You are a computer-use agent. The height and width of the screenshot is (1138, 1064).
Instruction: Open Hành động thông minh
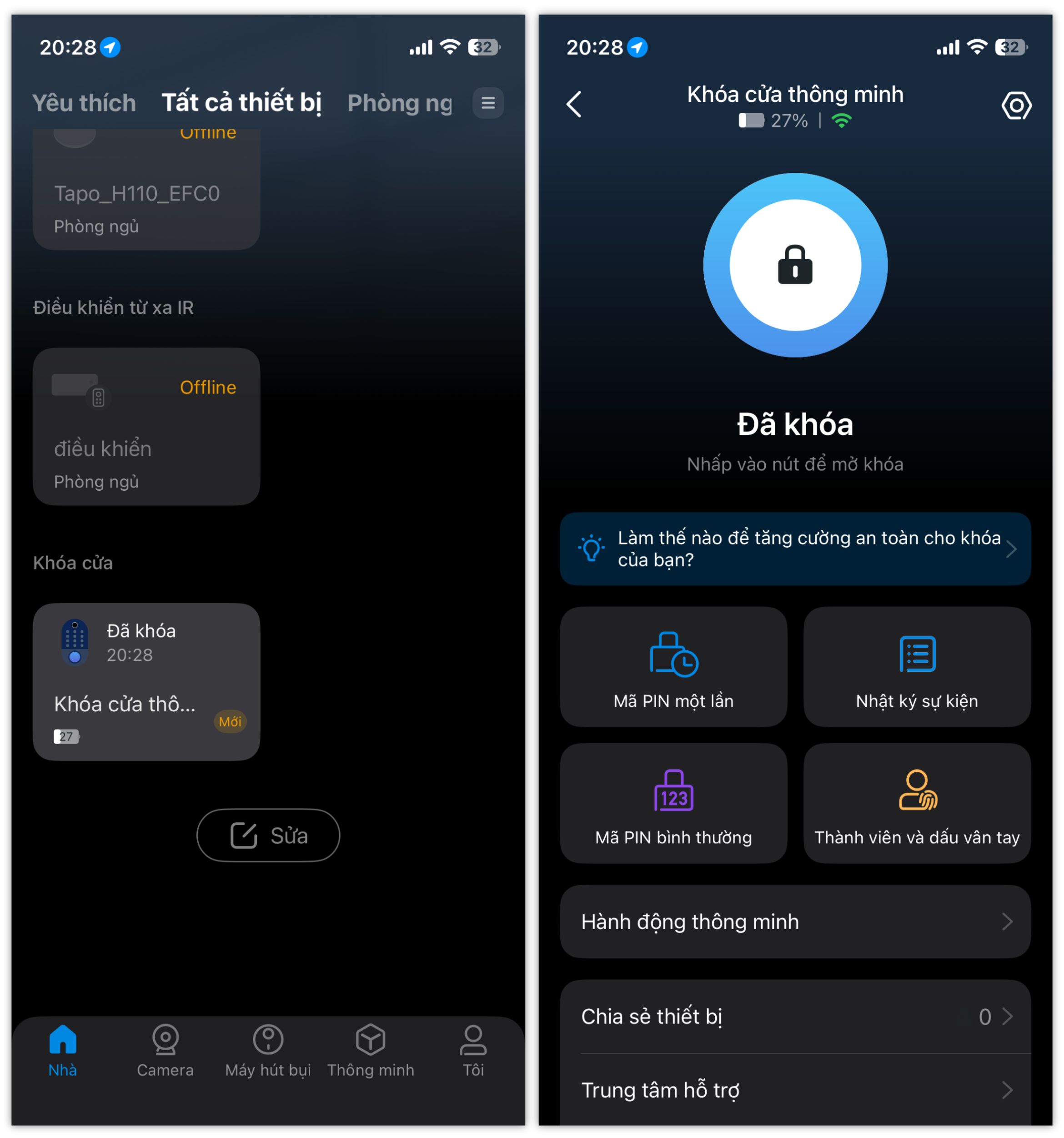point(795,921)
